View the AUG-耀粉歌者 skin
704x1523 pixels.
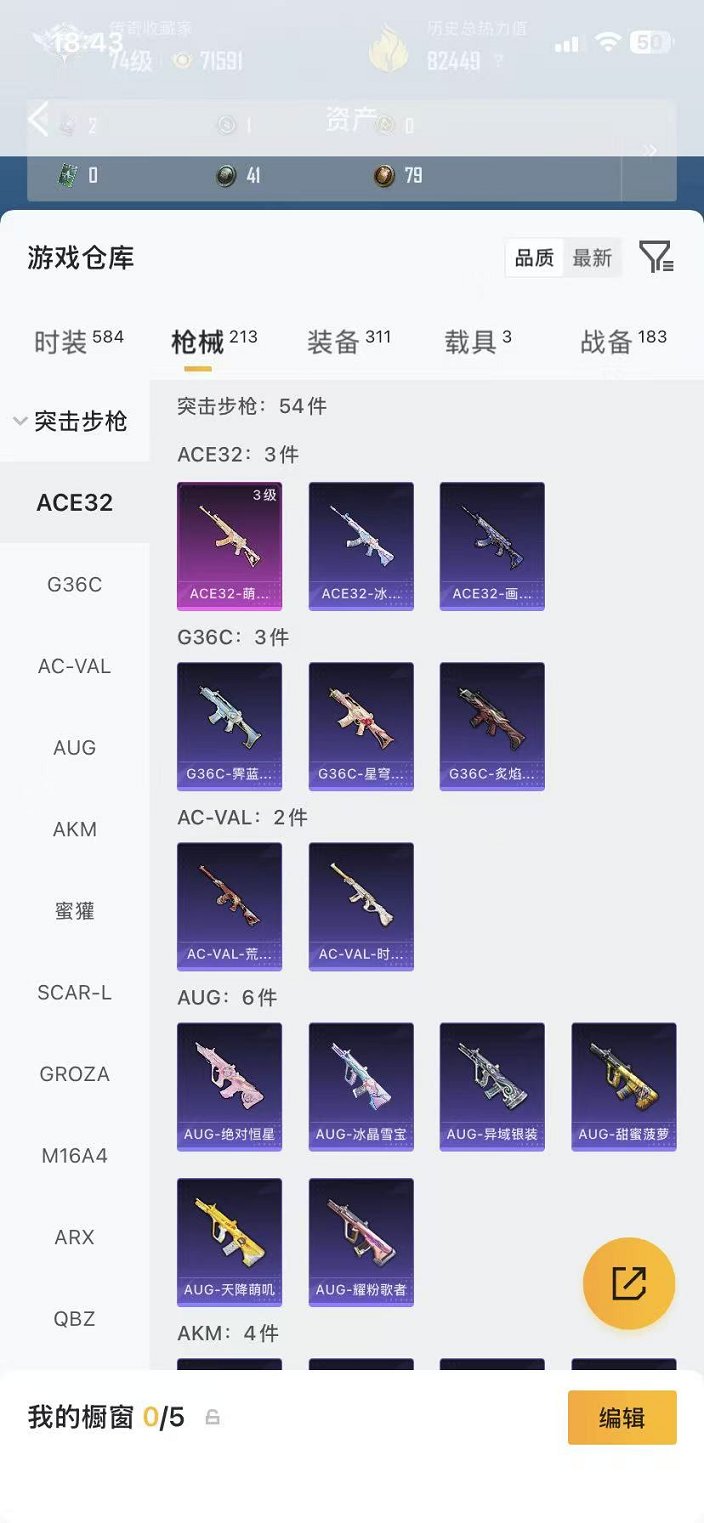point(361,1241)
